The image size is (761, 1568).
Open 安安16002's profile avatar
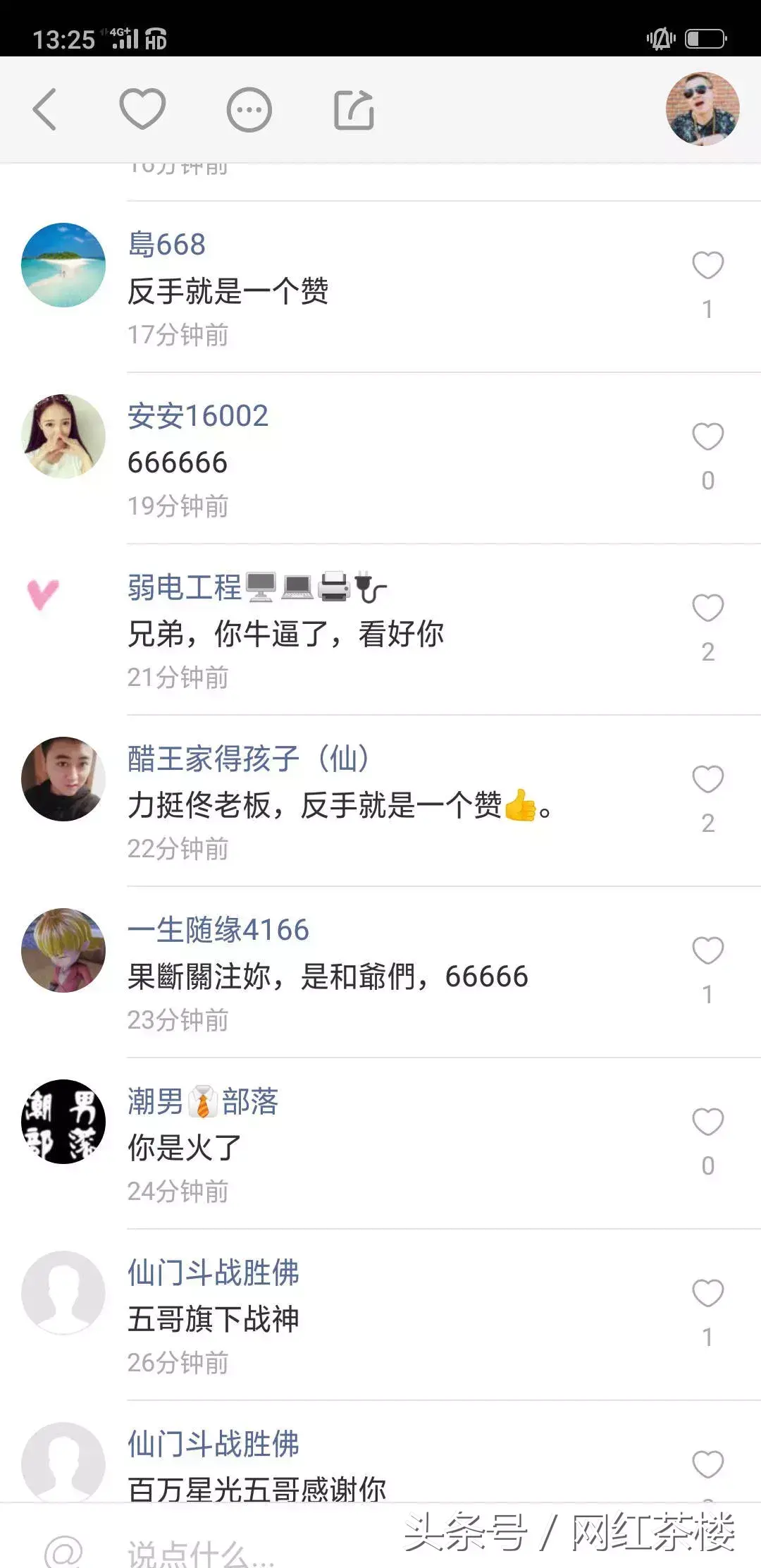tap(63, 436)
